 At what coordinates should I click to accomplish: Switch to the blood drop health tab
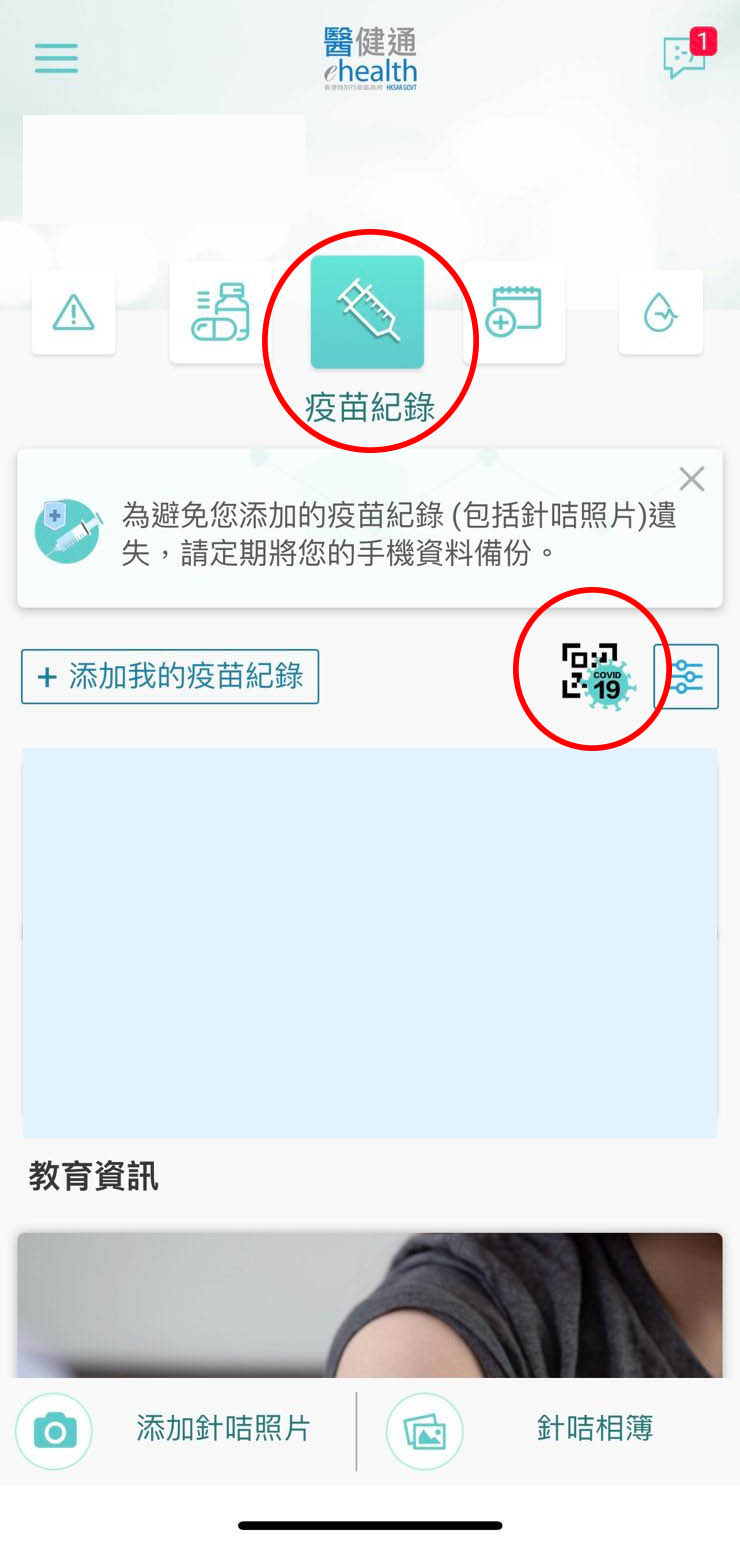[660, 313]
